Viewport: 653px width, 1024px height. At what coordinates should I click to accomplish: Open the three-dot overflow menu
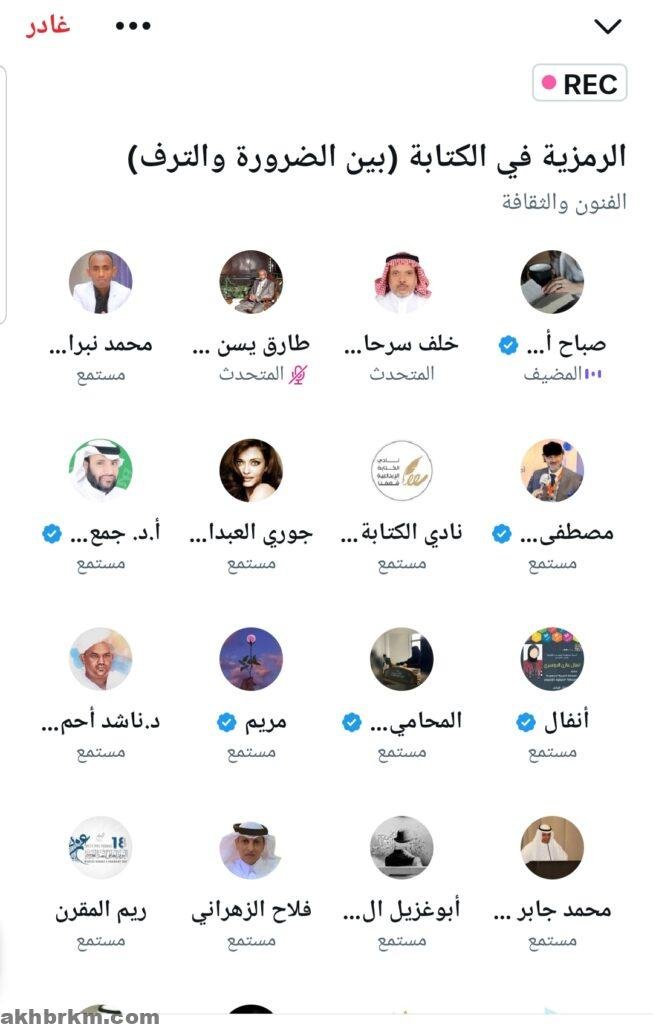click(x=133, y=26)
